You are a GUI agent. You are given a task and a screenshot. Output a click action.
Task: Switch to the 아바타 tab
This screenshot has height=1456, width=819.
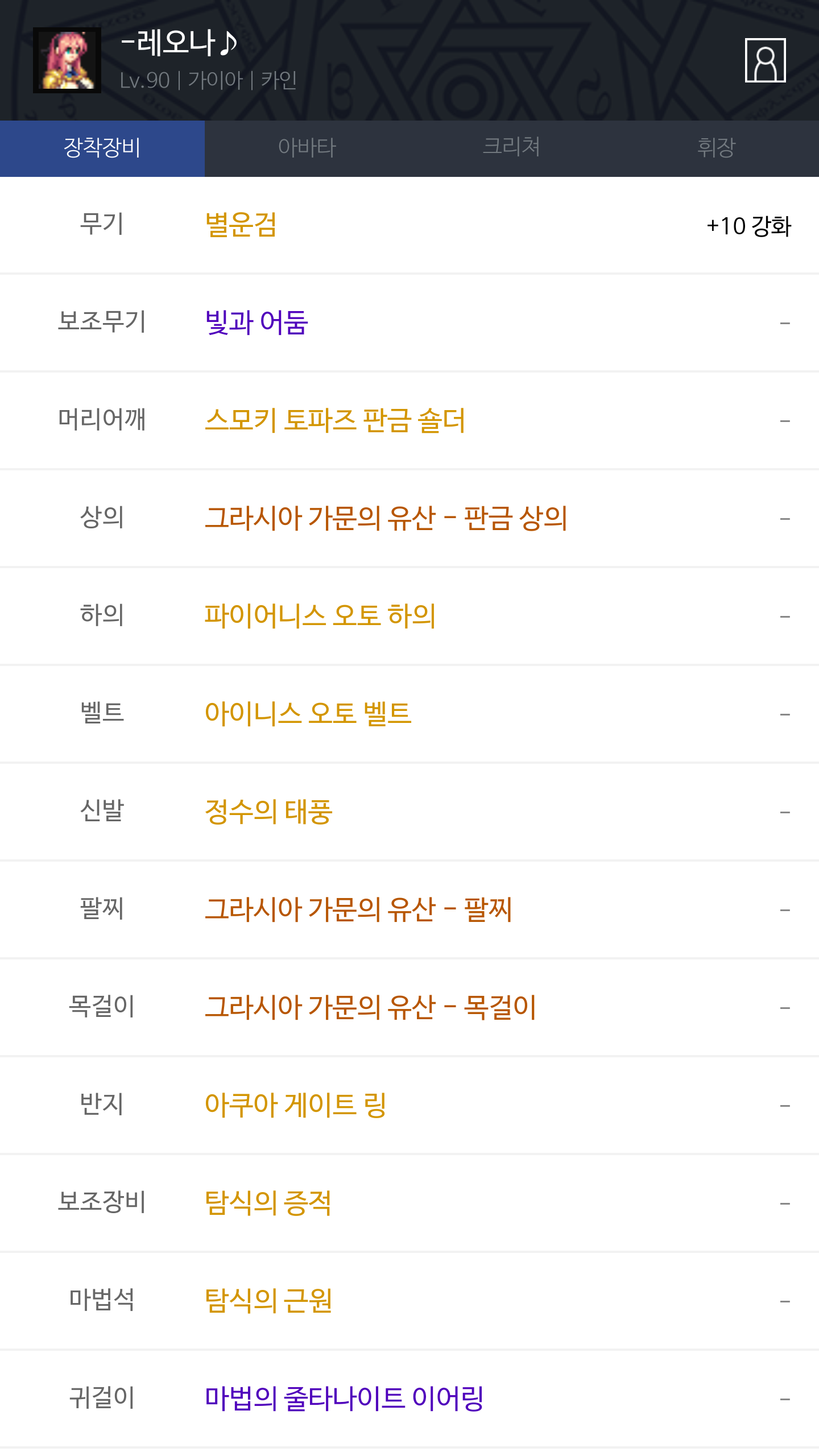(x=307, y=148)
